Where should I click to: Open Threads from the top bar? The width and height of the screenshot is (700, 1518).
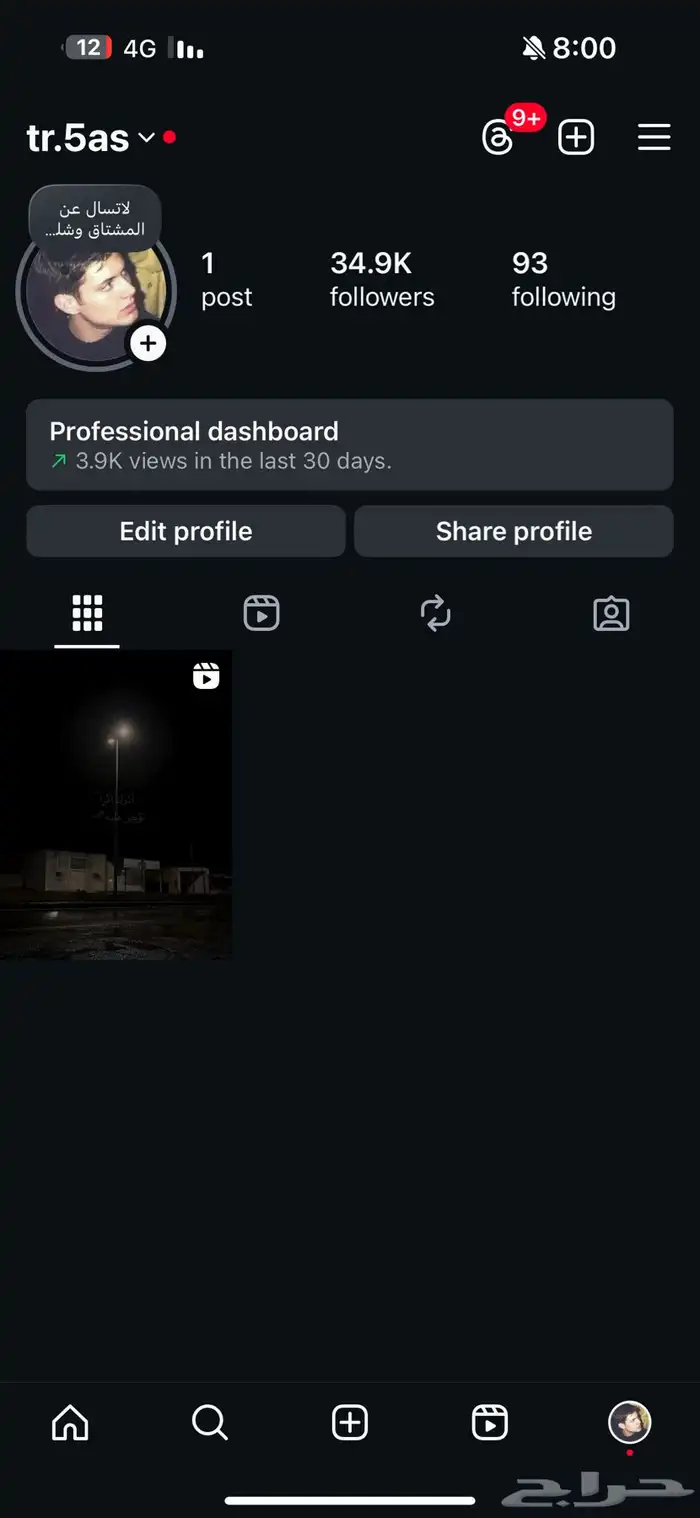click(x=497, y=138)
